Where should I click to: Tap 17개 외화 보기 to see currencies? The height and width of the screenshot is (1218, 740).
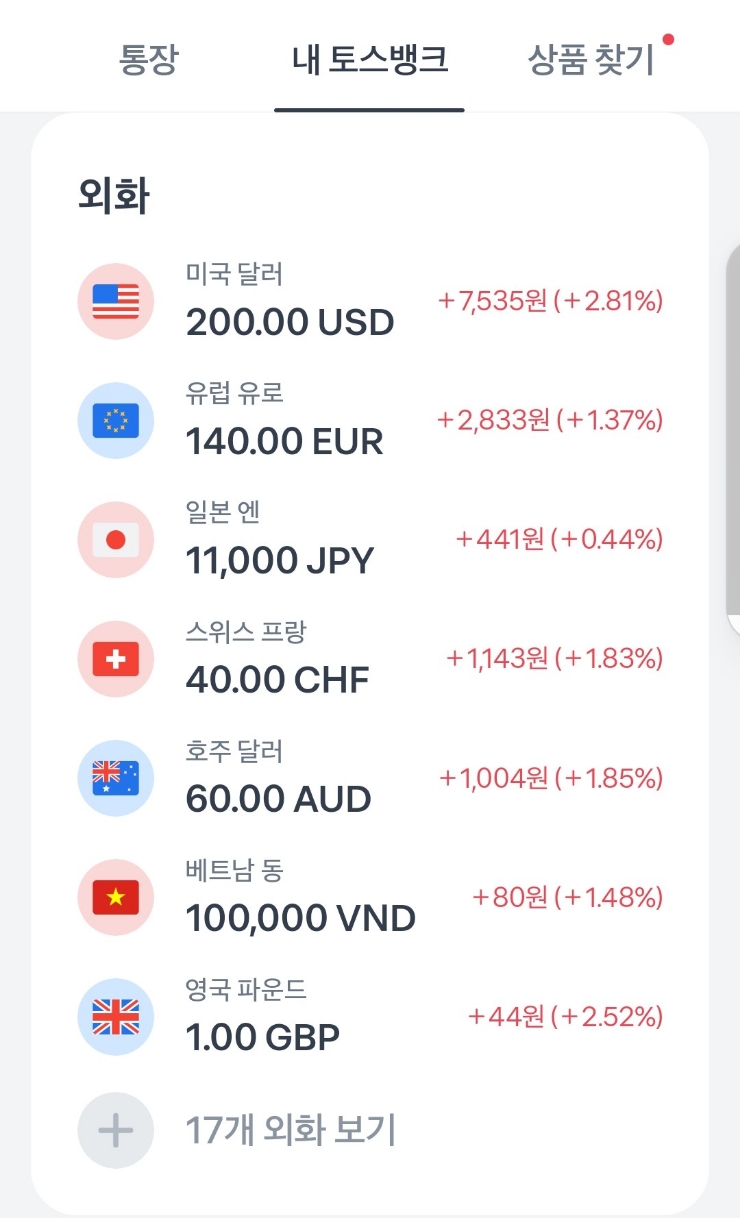click(290, 1131)
